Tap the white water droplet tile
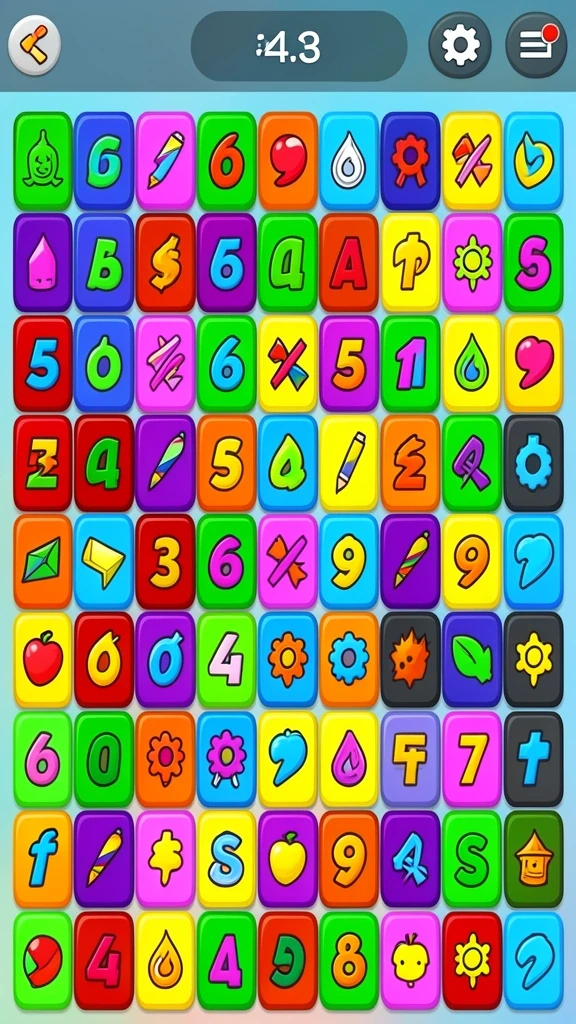This screenshot has width=576, height=1024. coord(349,161)
